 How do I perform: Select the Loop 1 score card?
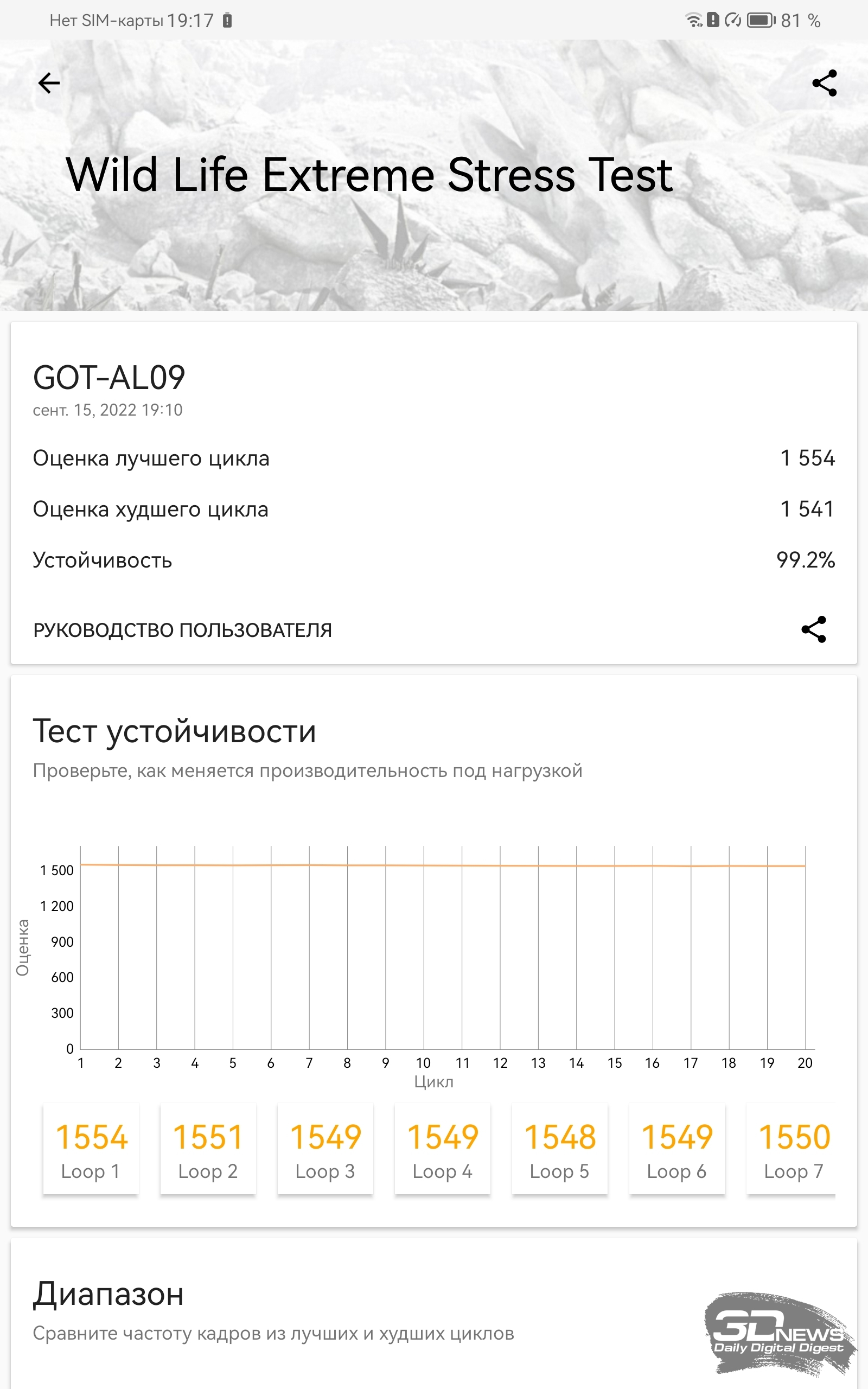tap(91, 1149)
